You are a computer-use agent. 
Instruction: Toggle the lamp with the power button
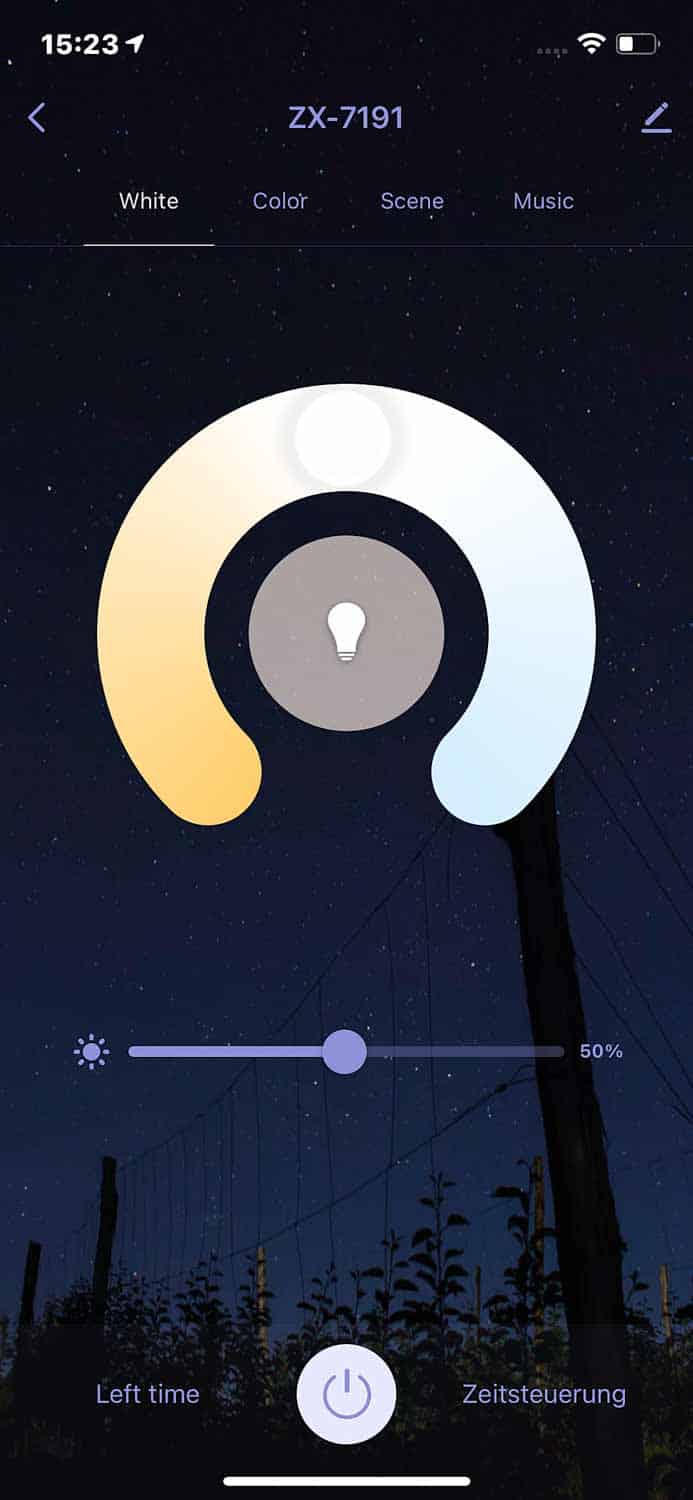click(x=346, y=1394)
